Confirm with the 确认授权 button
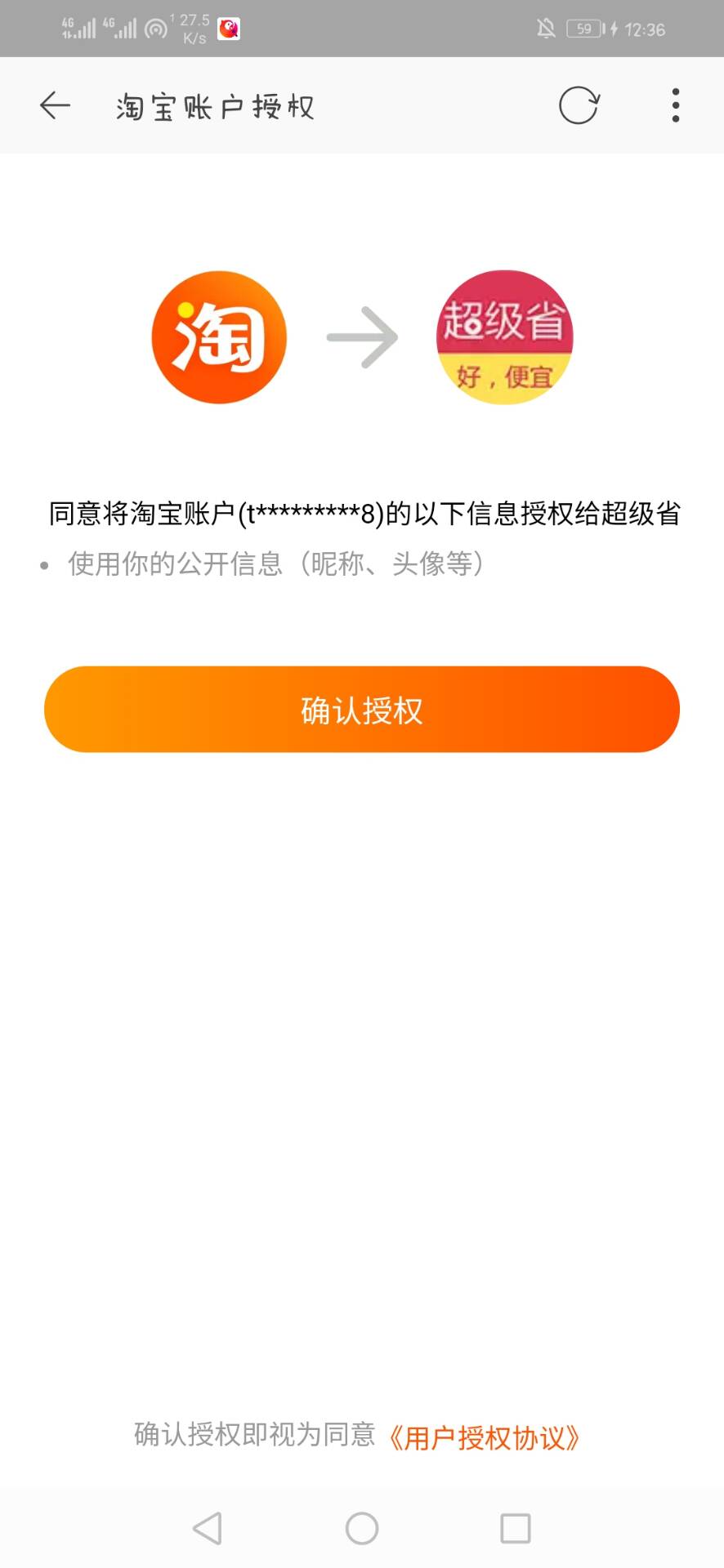Viewport: 724px width, 1568px height. pos(362,710)
